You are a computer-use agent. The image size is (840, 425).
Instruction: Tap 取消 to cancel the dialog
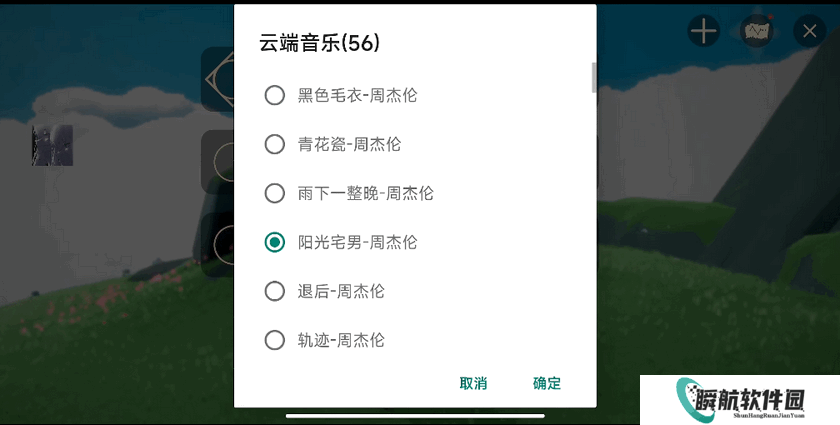(x=473, y=383)
